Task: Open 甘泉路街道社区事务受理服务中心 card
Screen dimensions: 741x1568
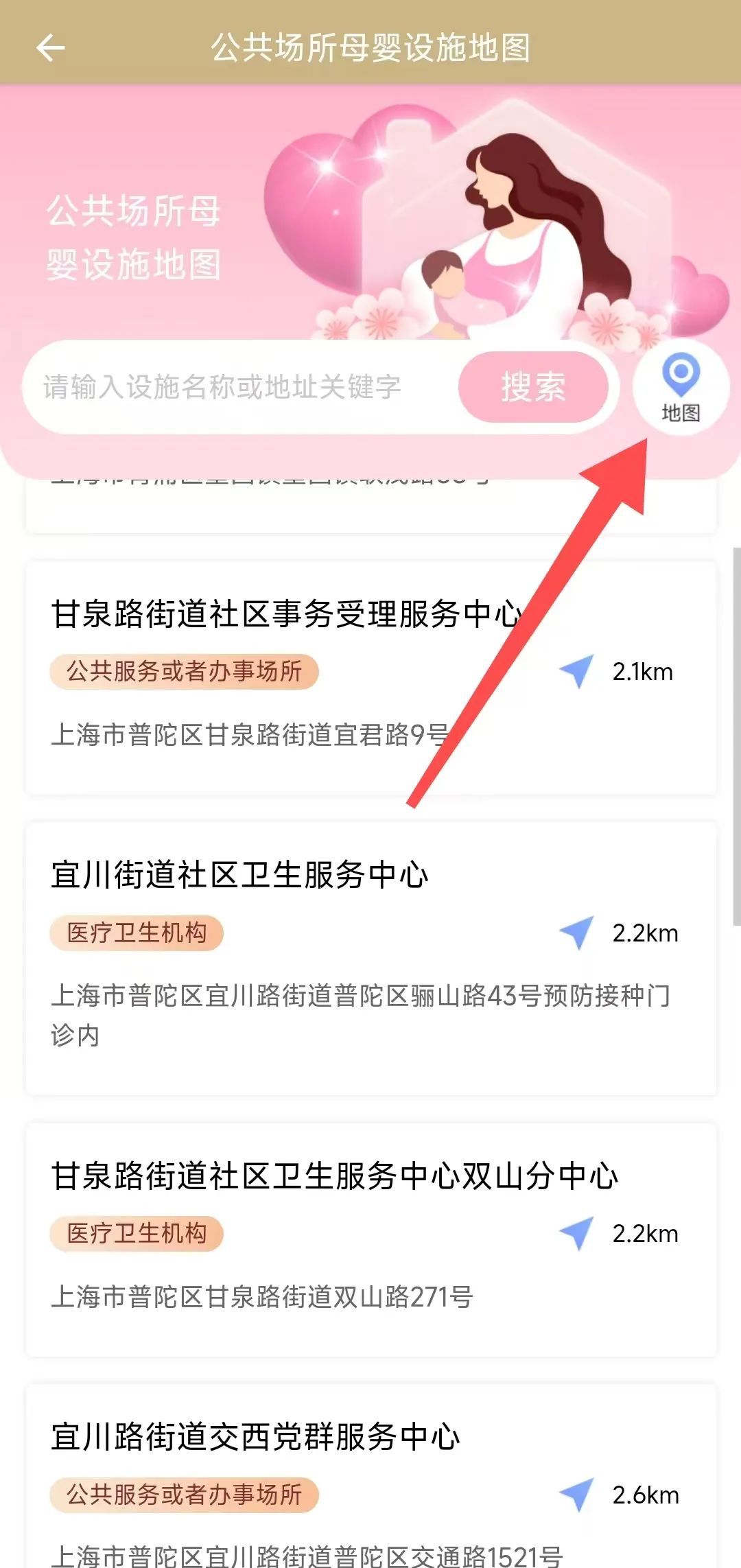Action: (x=285, y=614)
